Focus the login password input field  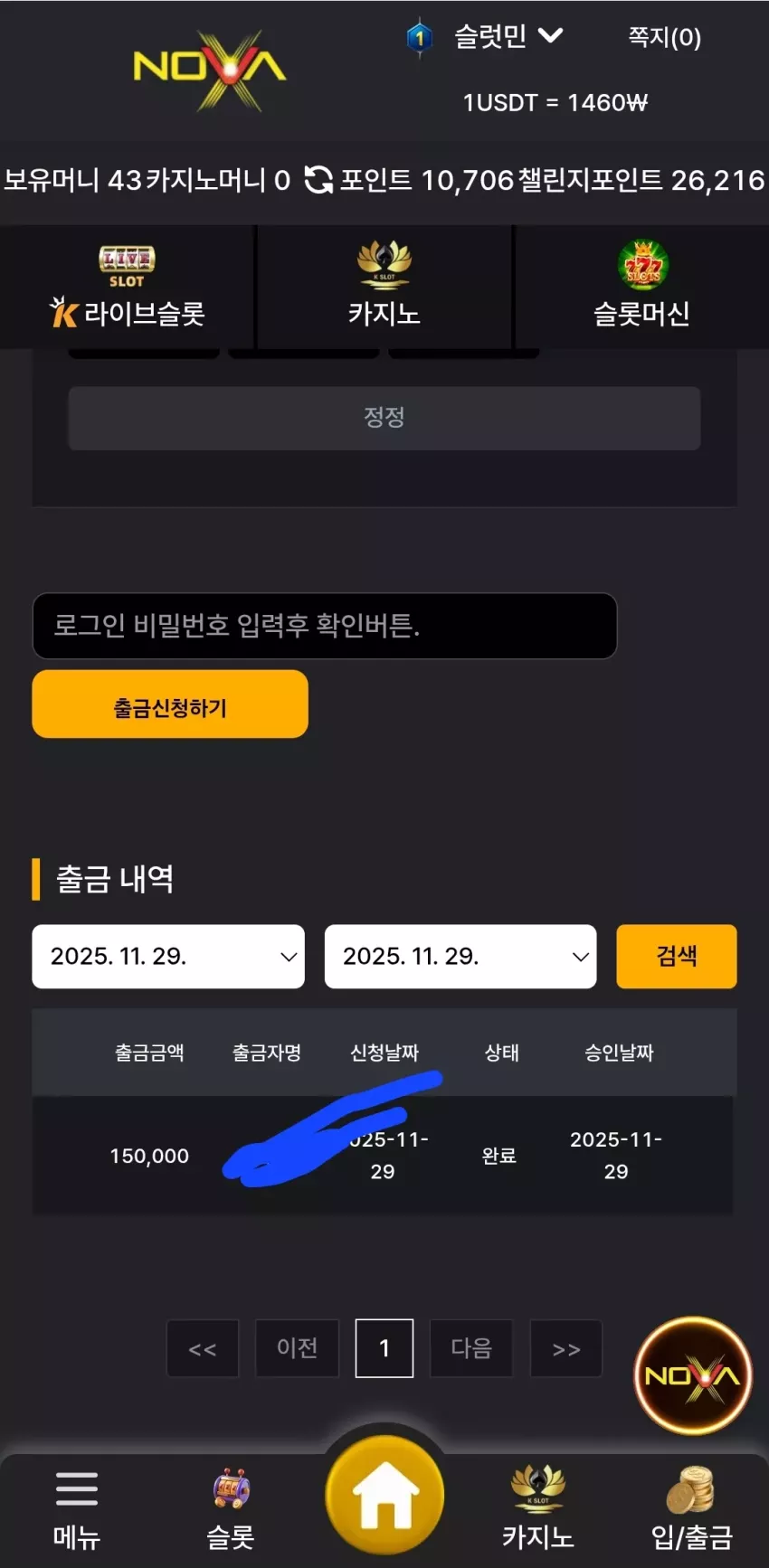point(325,626)
